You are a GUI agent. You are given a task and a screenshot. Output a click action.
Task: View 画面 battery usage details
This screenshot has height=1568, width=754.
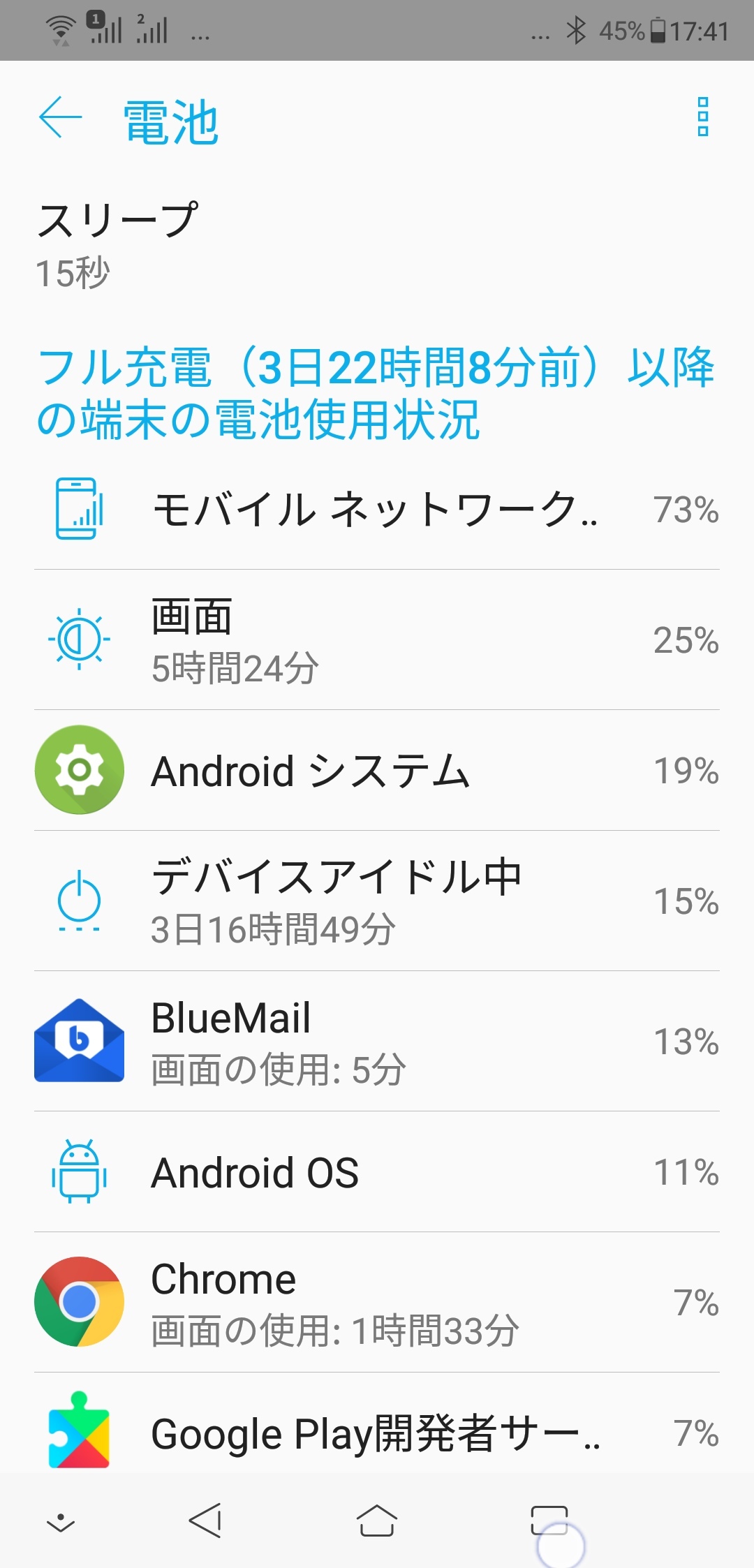point(377,640)
